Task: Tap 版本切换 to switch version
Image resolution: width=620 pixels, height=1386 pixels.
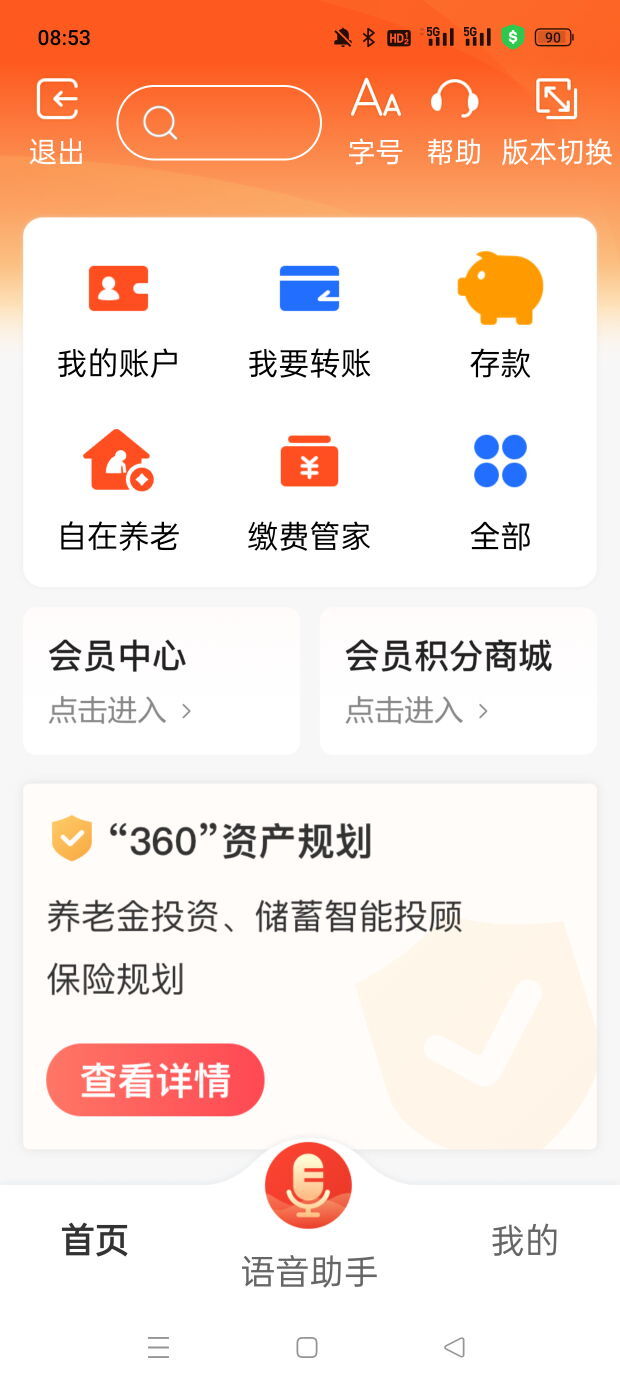Action: [556, 121]
